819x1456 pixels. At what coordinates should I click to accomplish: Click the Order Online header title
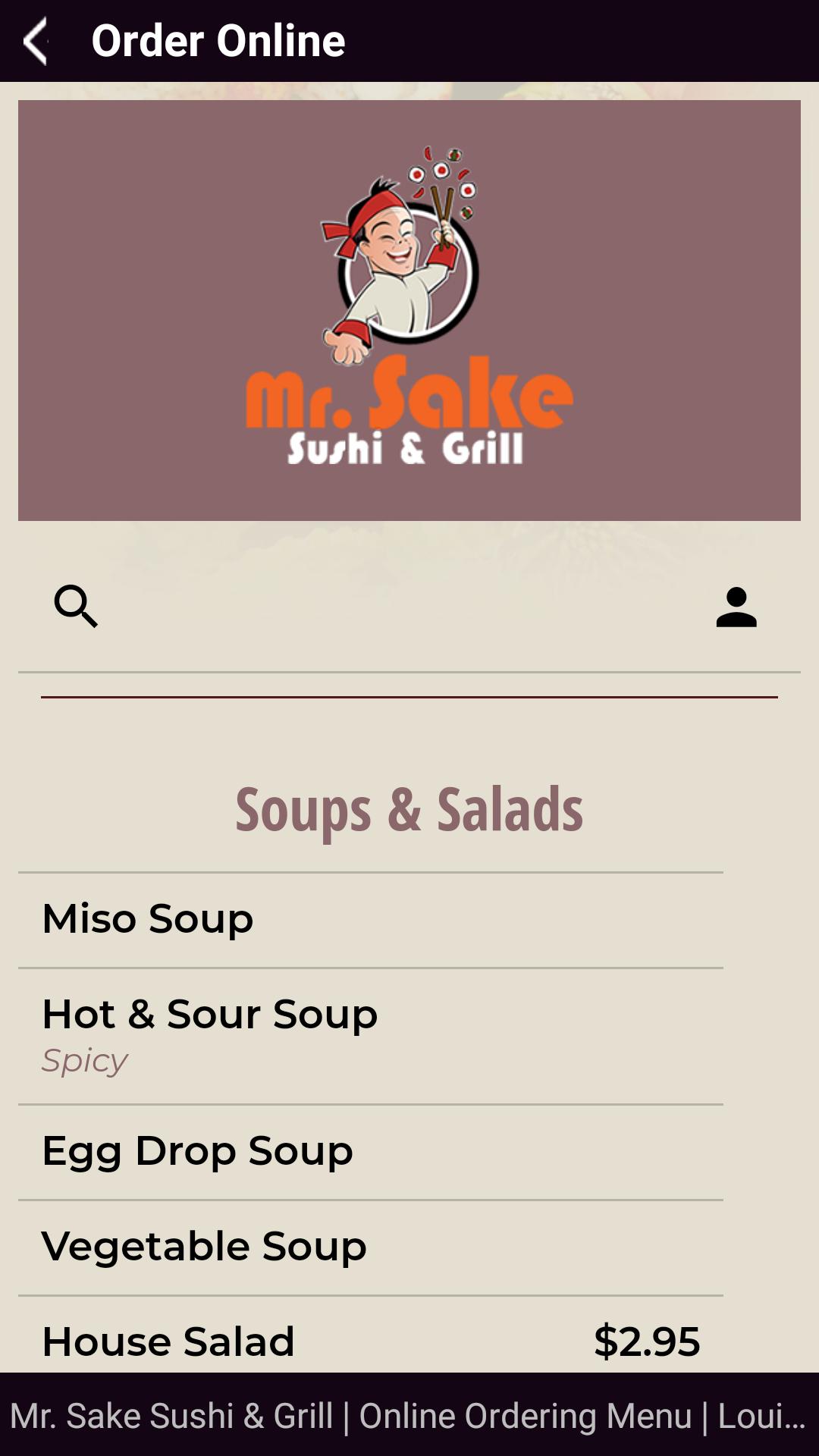click(218, 41)
